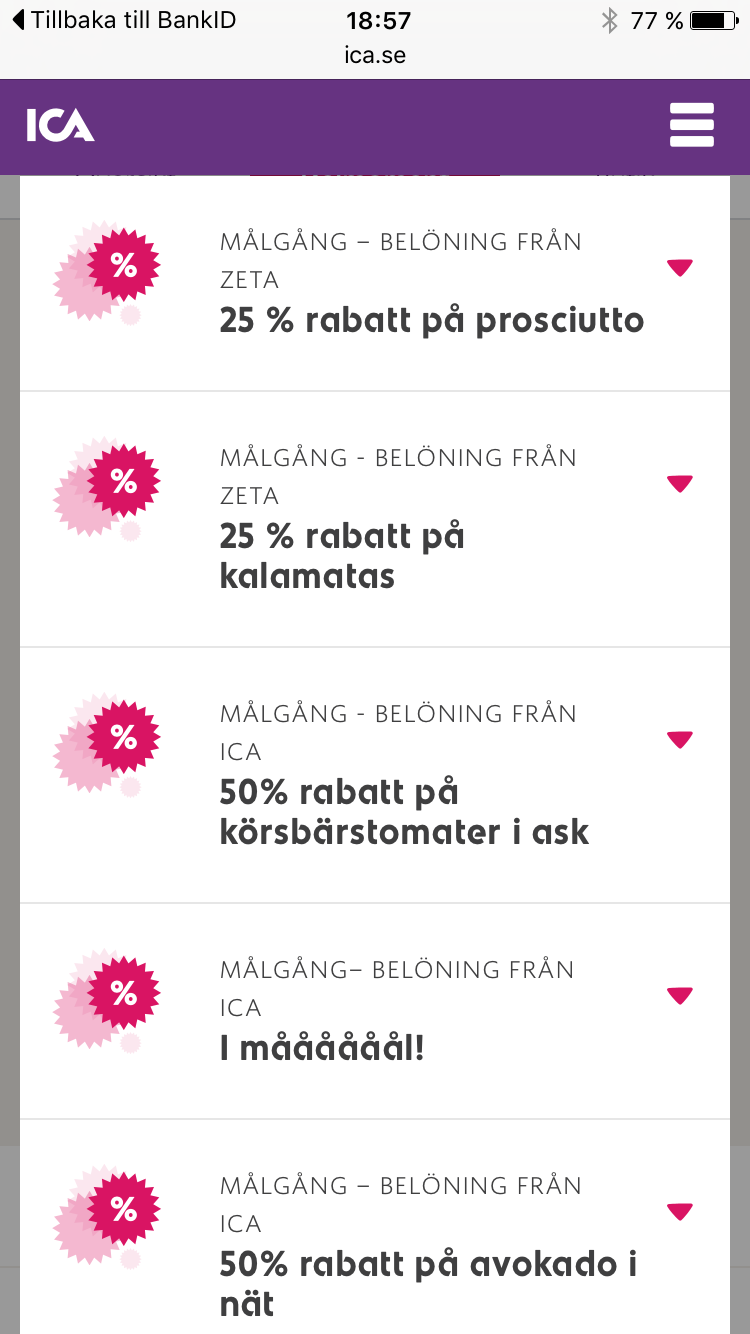
Task: Return to BankID app
Action: click(124, 19)
